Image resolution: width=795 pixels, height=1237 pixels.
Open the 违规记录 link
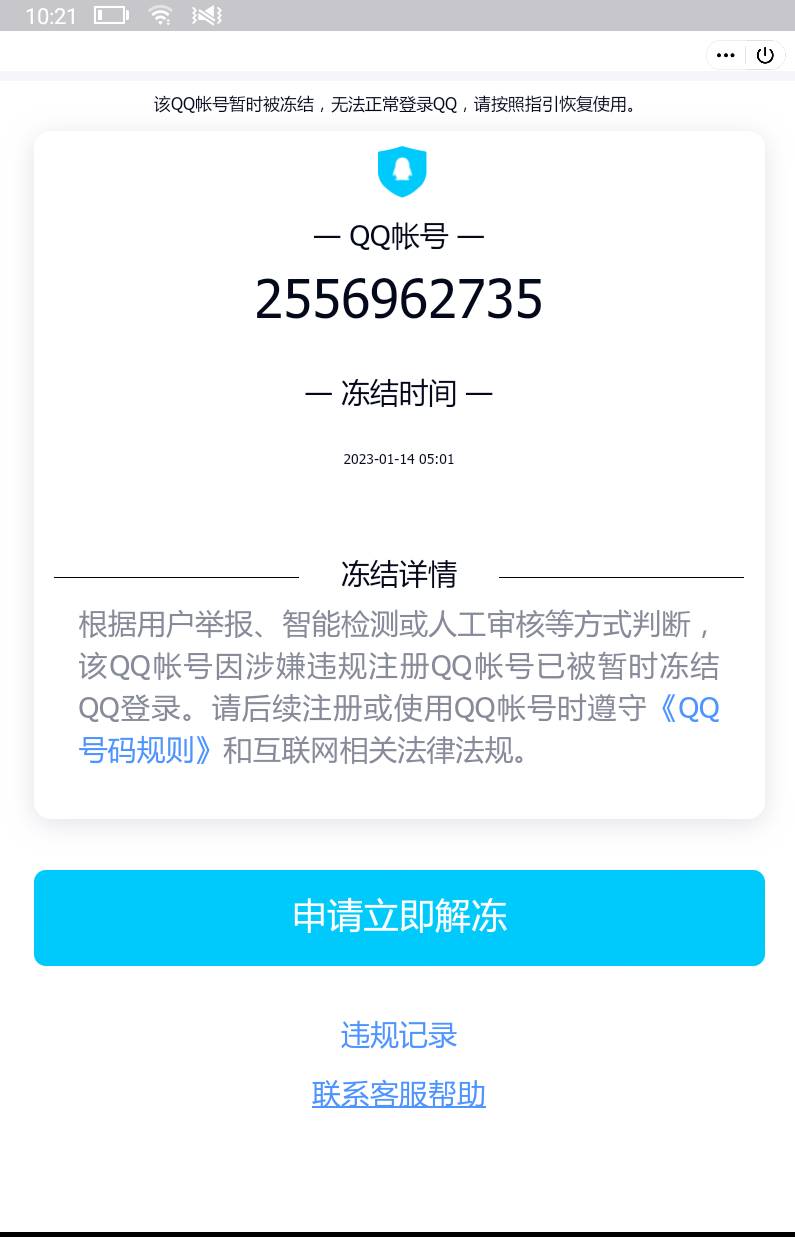point(399,1035)
